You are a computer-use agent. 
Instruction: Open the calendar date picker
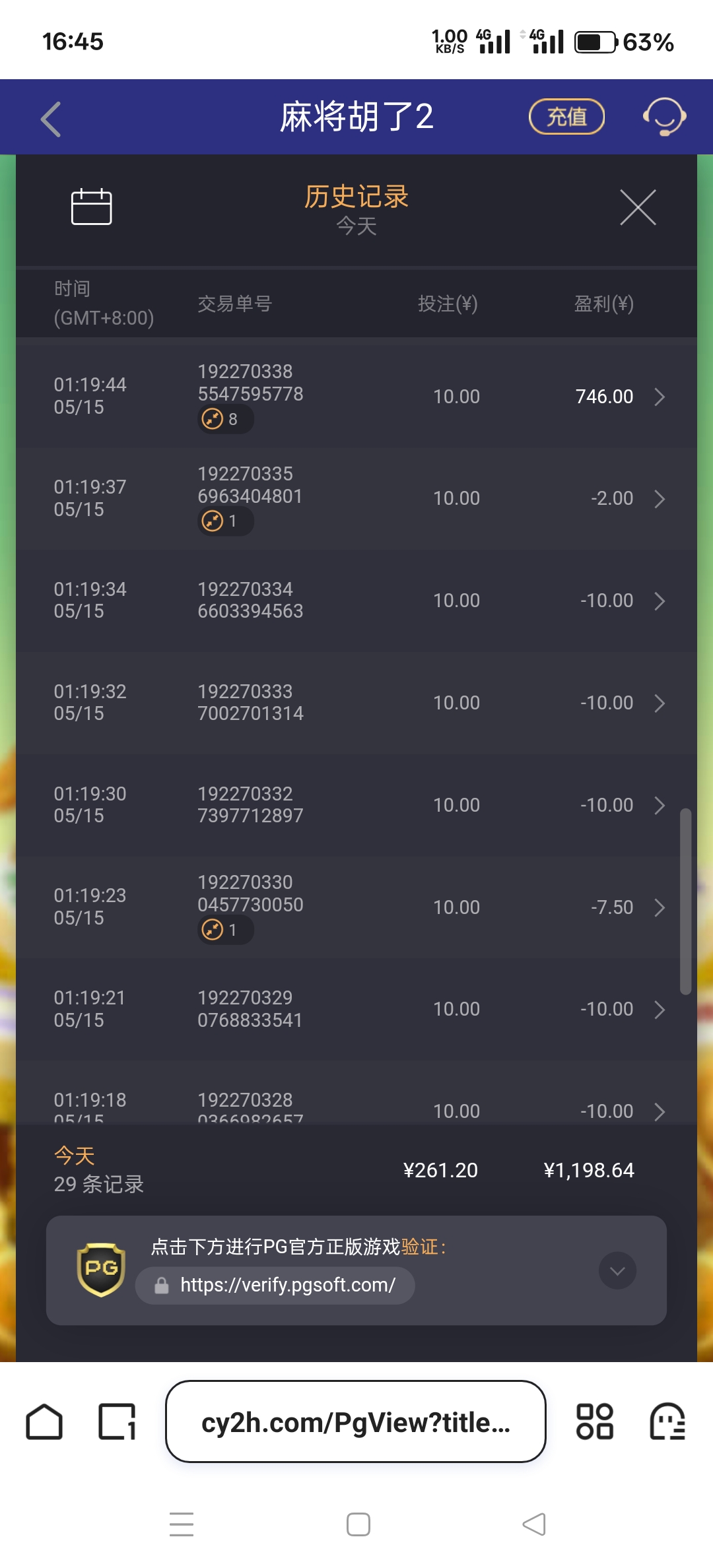click(x=92, y=207)
